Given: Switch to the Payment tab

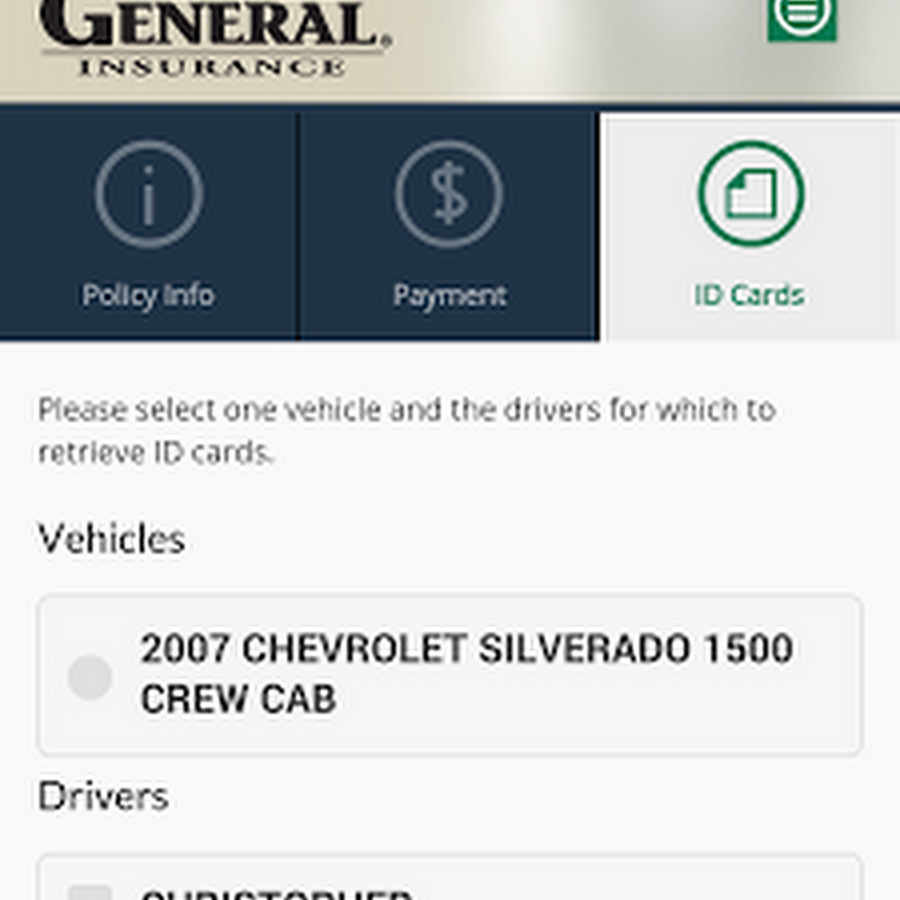Looking at the screenshot, I should tap(448, 226).
